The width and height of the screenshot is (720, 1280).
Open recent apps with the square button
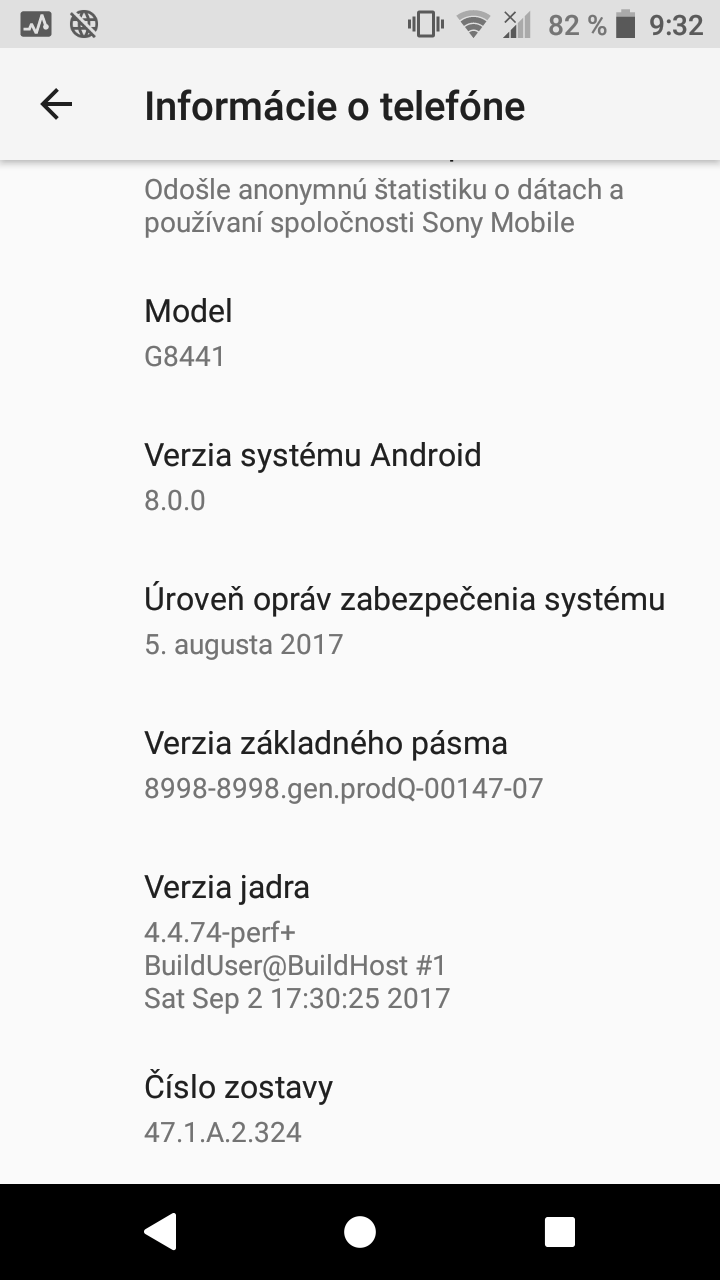[x=560, y=1232]
